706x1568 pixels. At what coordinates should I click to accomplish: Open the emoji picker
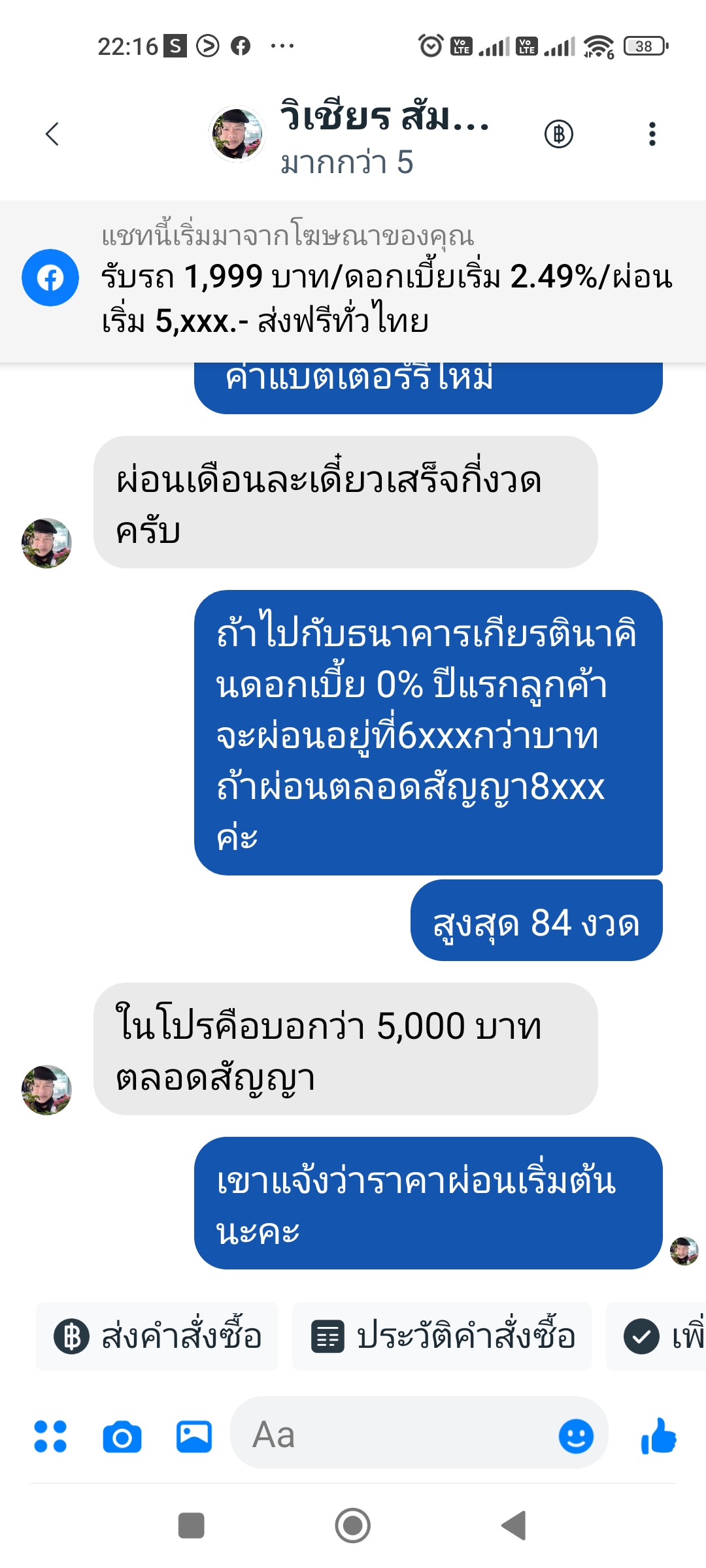576,1436
